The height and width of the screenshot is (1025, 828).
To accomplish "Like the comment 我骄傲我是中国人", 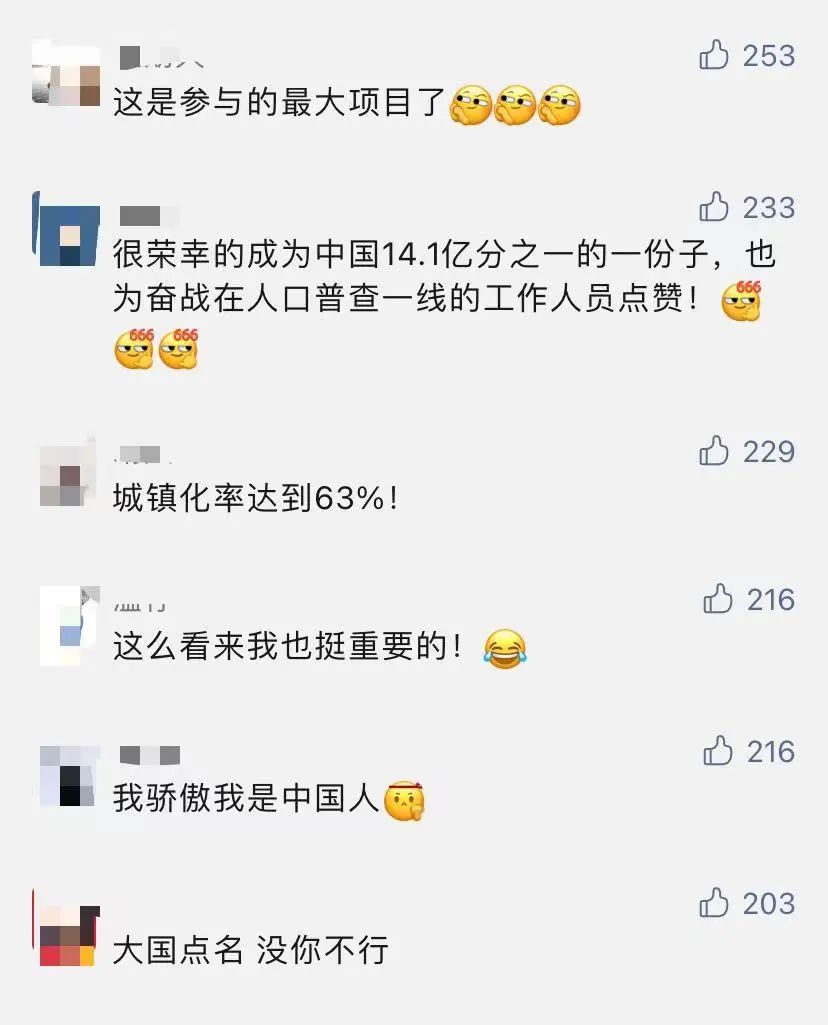I will click(718, 750).
